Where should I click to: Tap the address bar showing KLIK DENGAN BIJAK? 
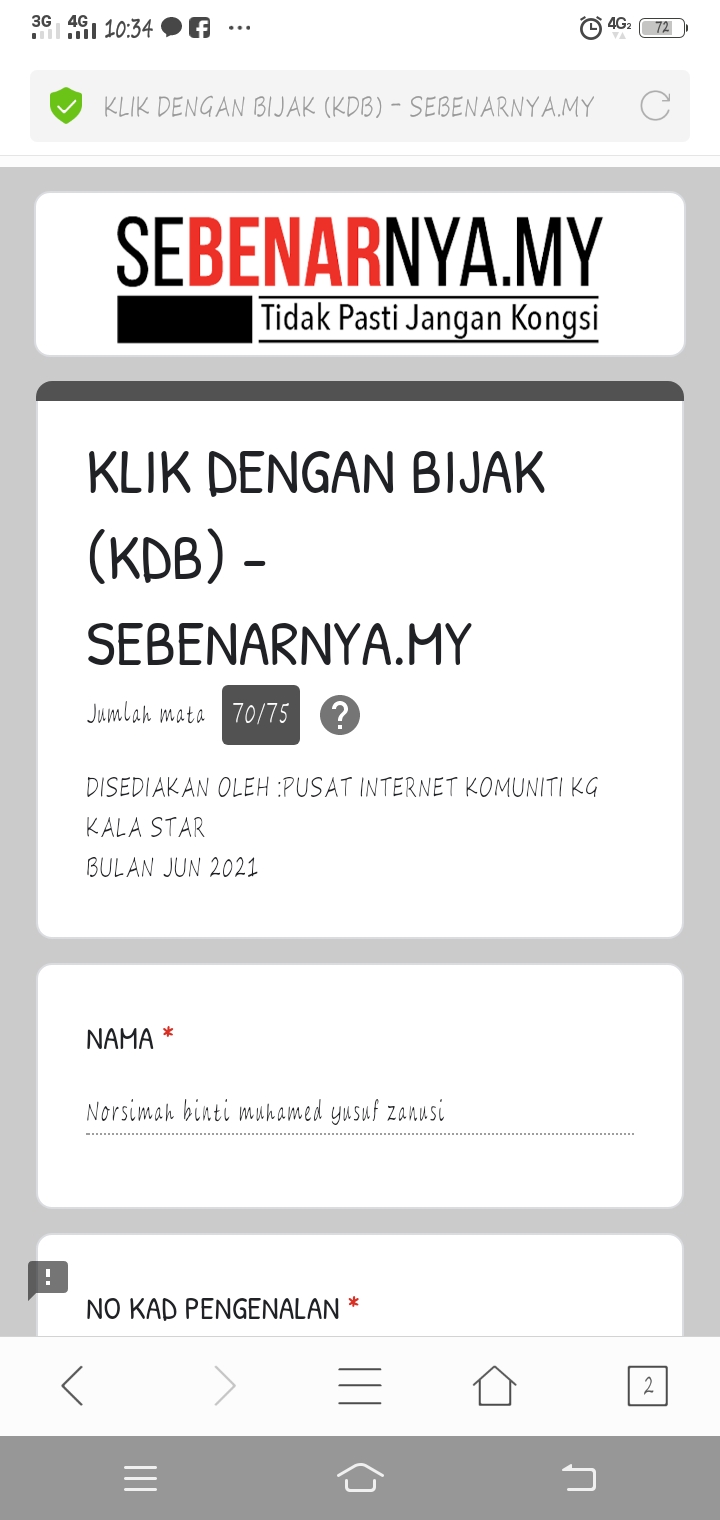click(348, 106)
